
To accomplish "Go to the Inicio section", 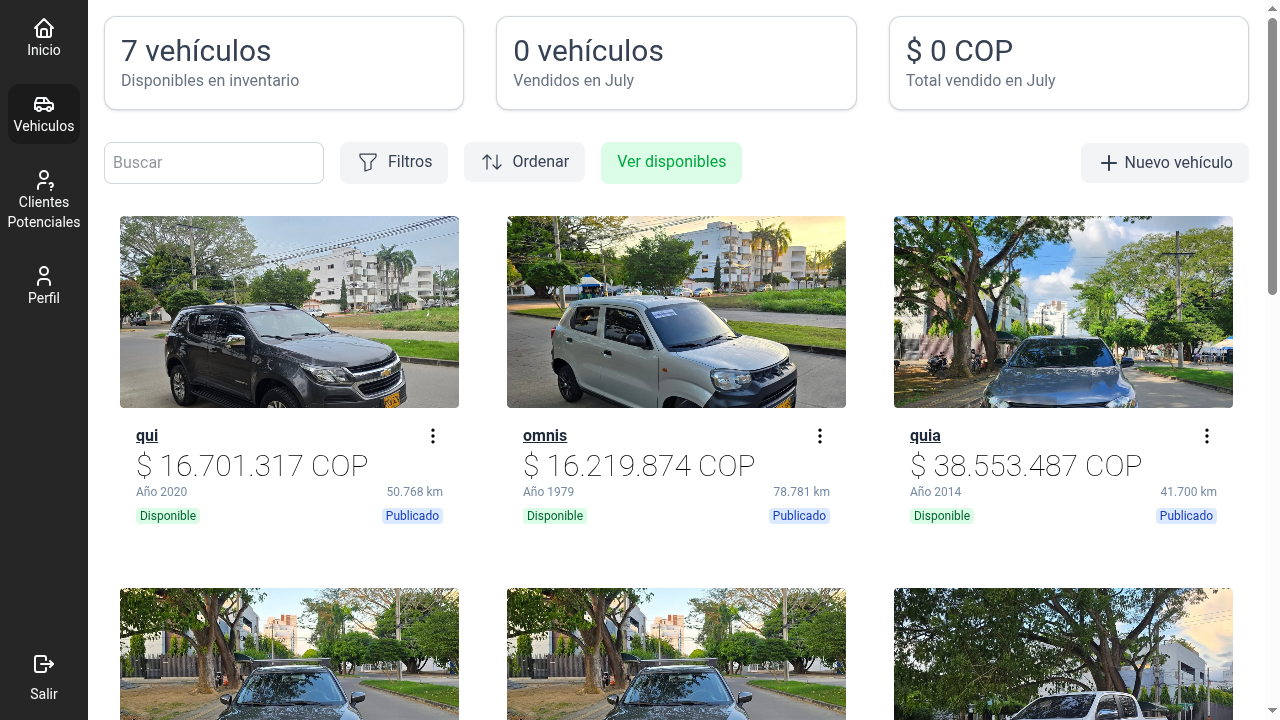I will click(44, 38).
